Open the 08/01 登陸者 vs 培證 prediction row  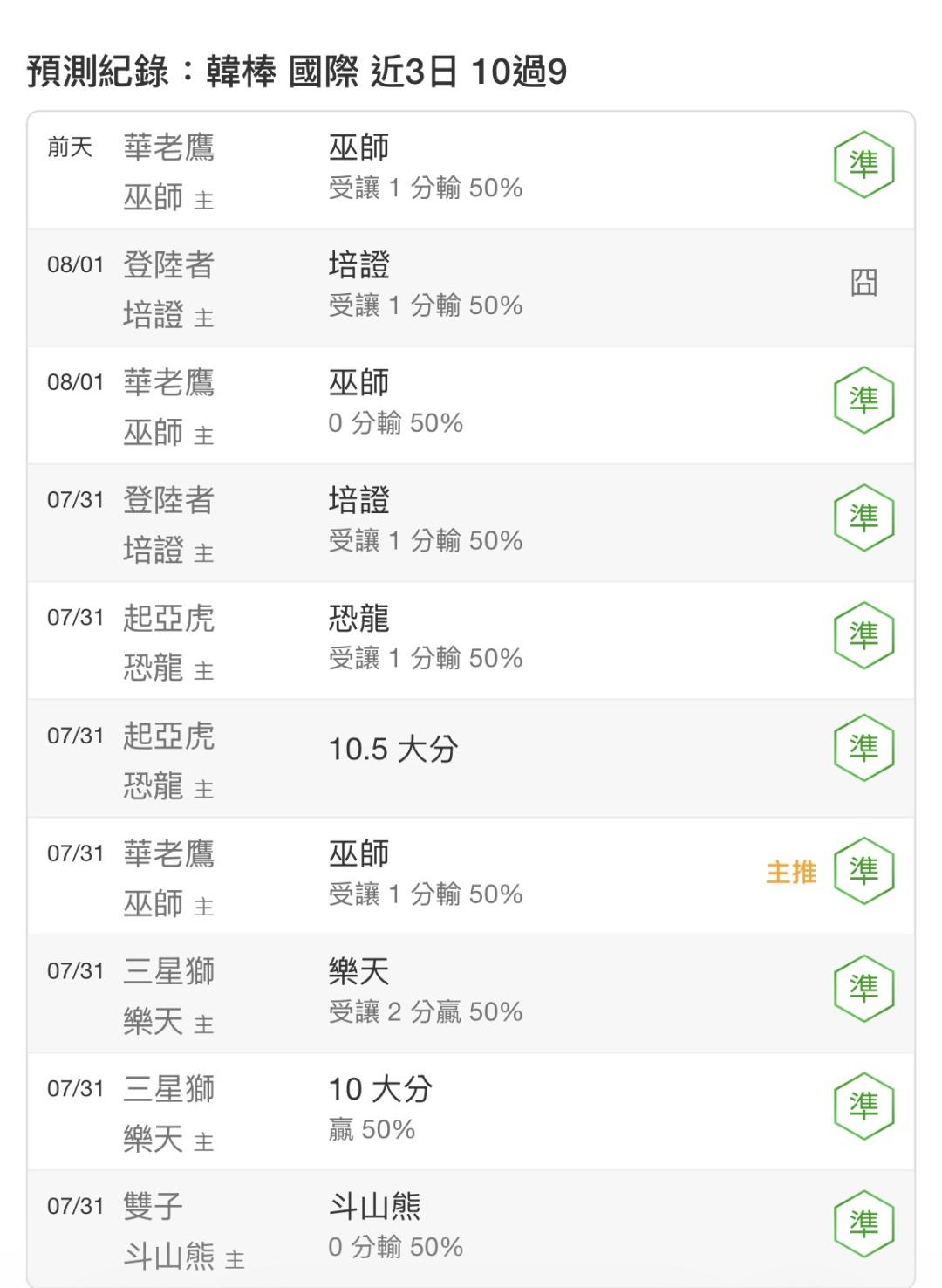click(471, 288)
